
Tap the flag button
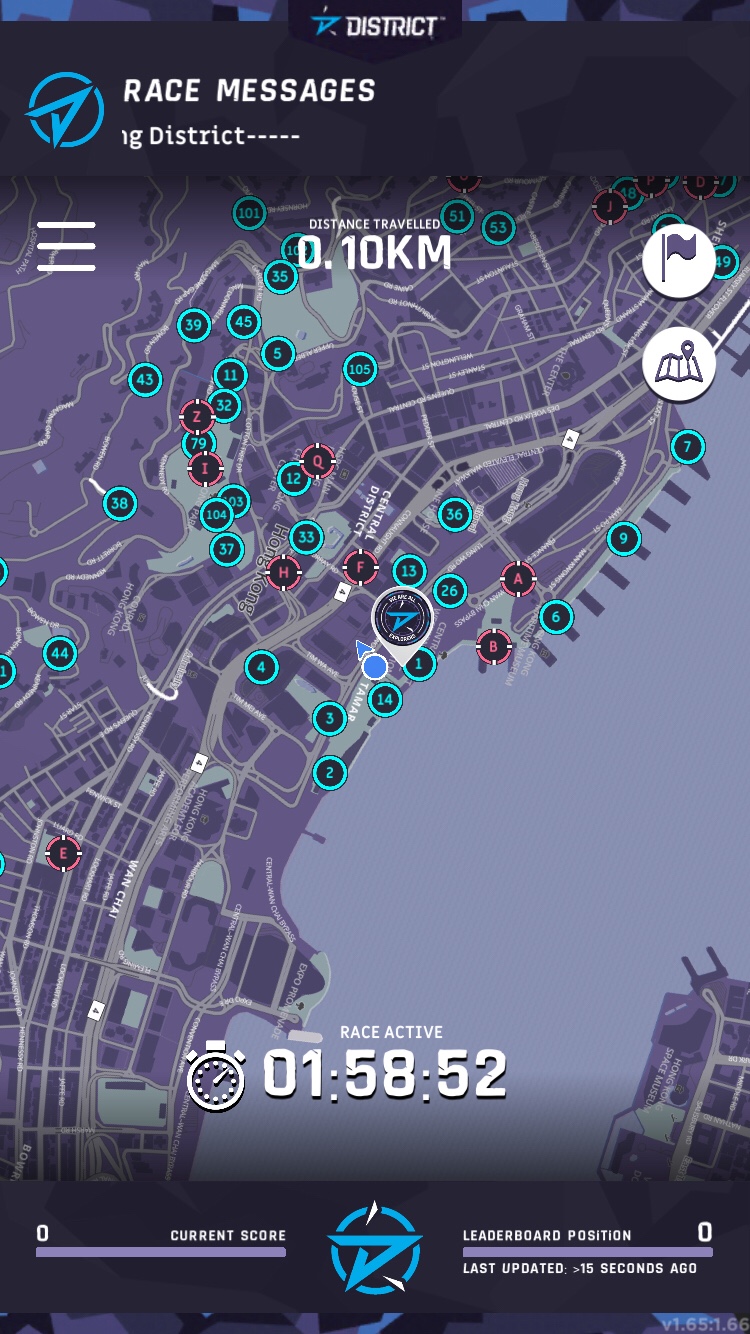click(679, 260)
